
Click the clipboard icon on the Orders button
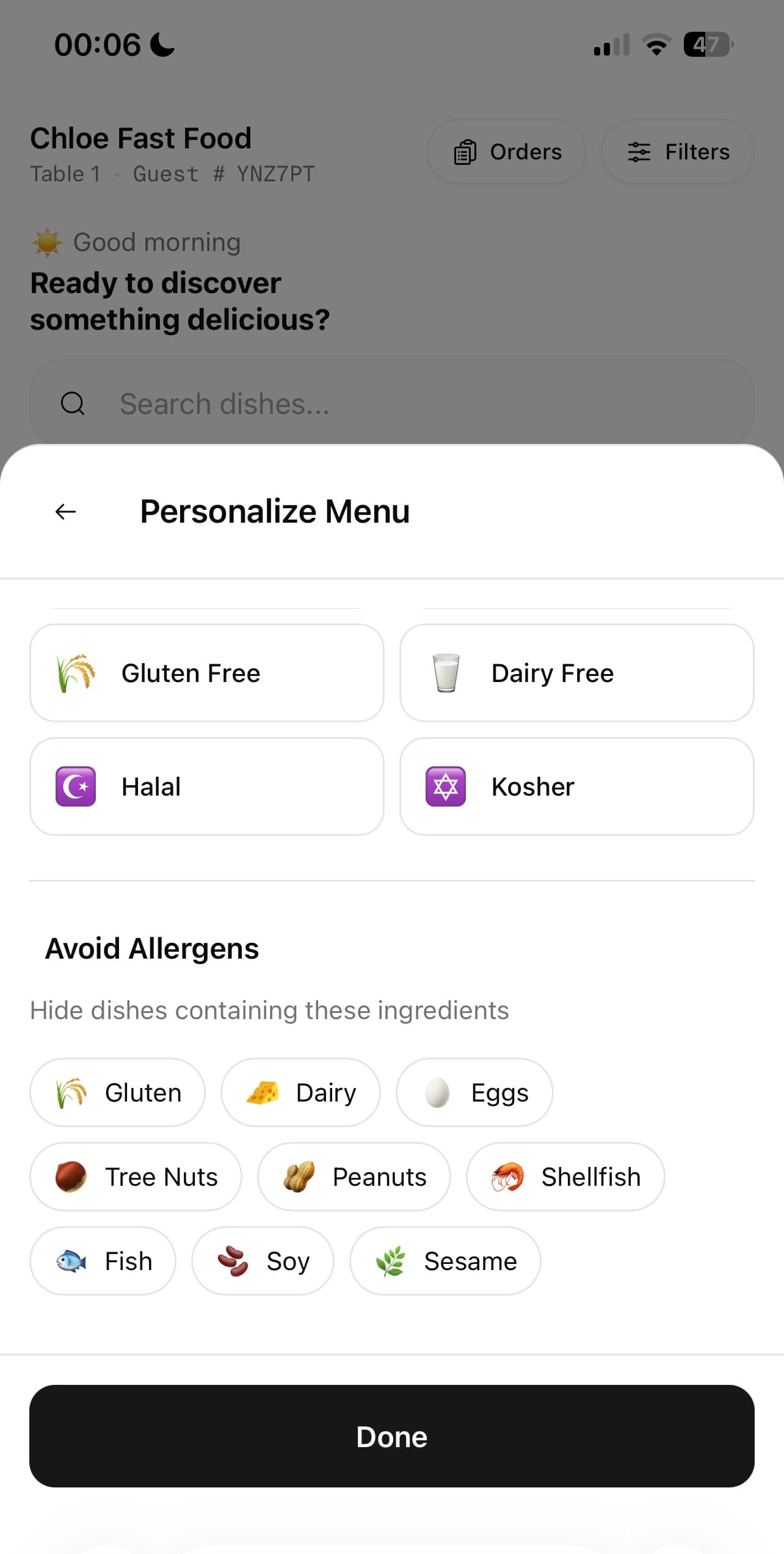point(465,151)
